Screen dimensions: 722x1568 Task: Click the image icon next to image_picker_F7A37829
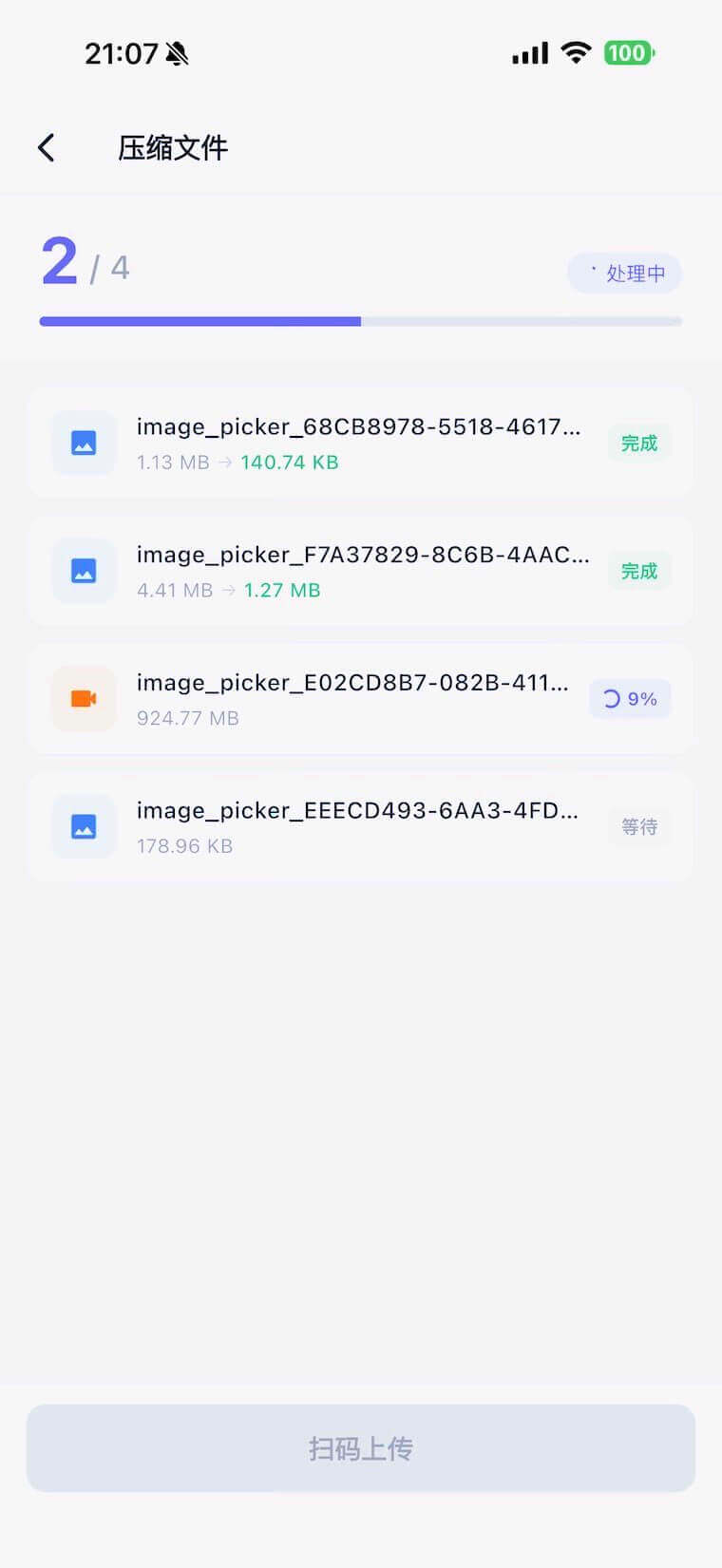tap(84, 571)
